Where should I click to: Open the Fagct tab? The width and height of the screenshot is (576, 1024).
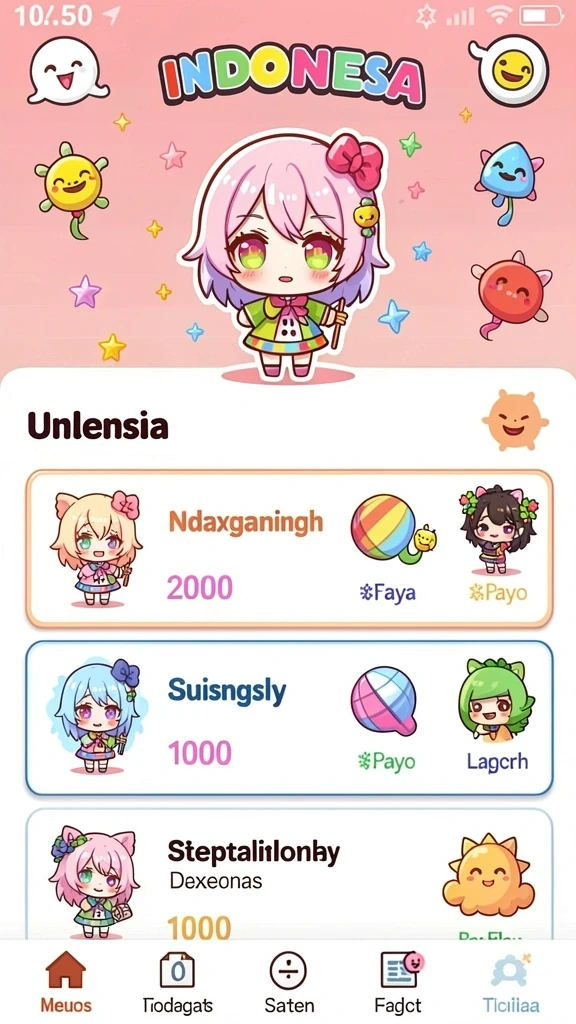coord(399,981)
